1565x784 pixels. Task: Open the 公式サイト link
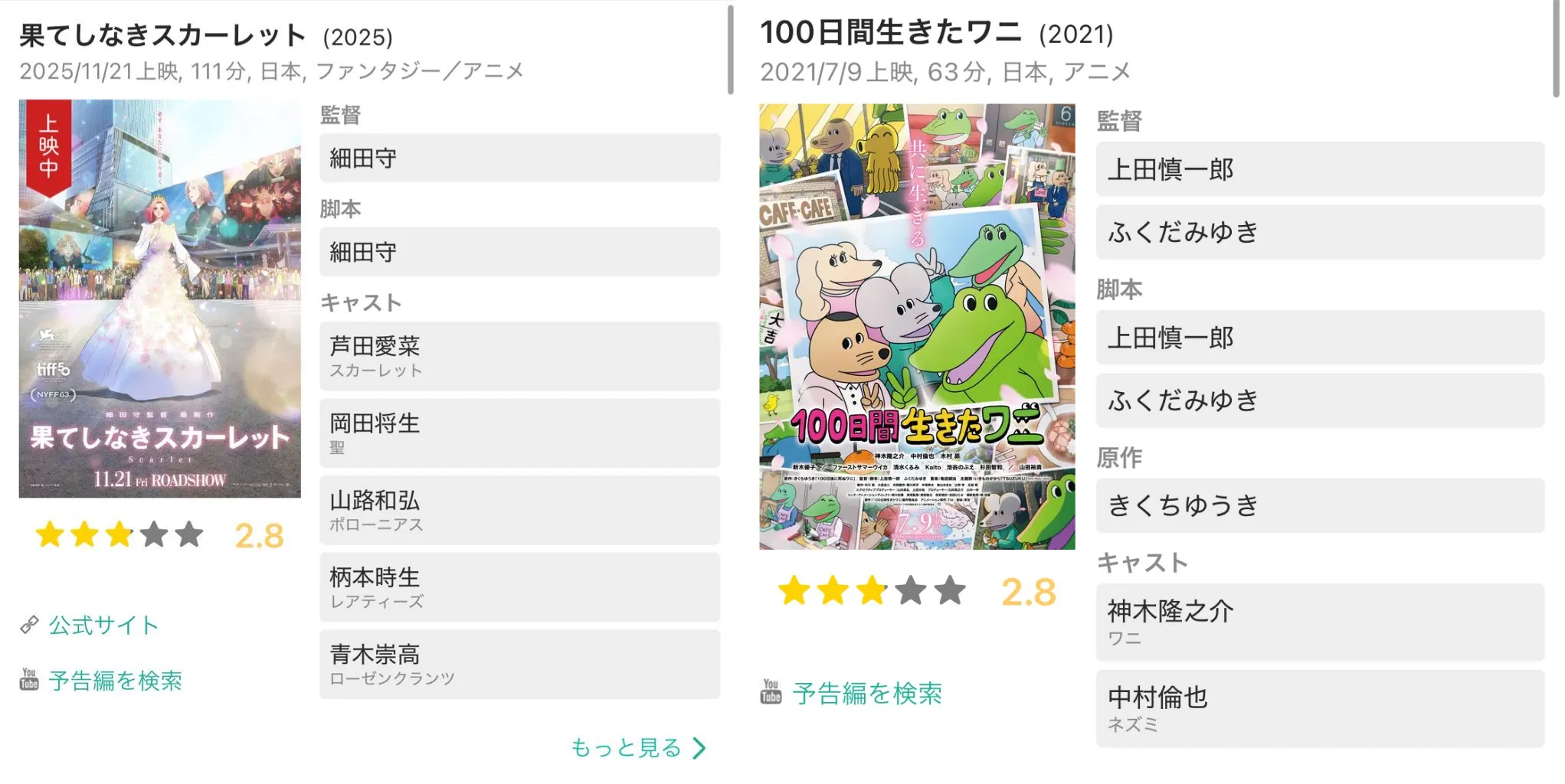click(103, 626)
